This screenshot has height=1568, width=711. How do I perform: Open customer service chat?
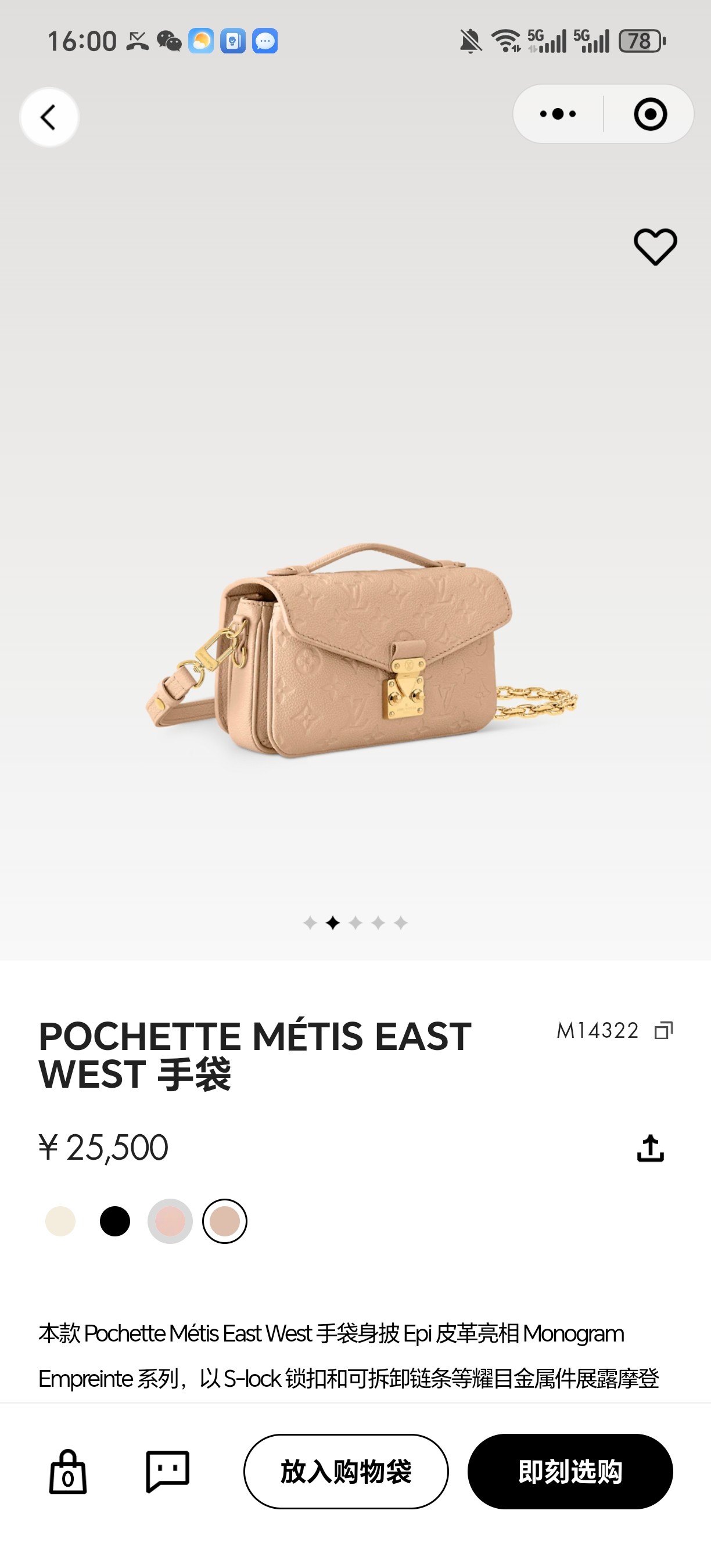pos(167,1471)
